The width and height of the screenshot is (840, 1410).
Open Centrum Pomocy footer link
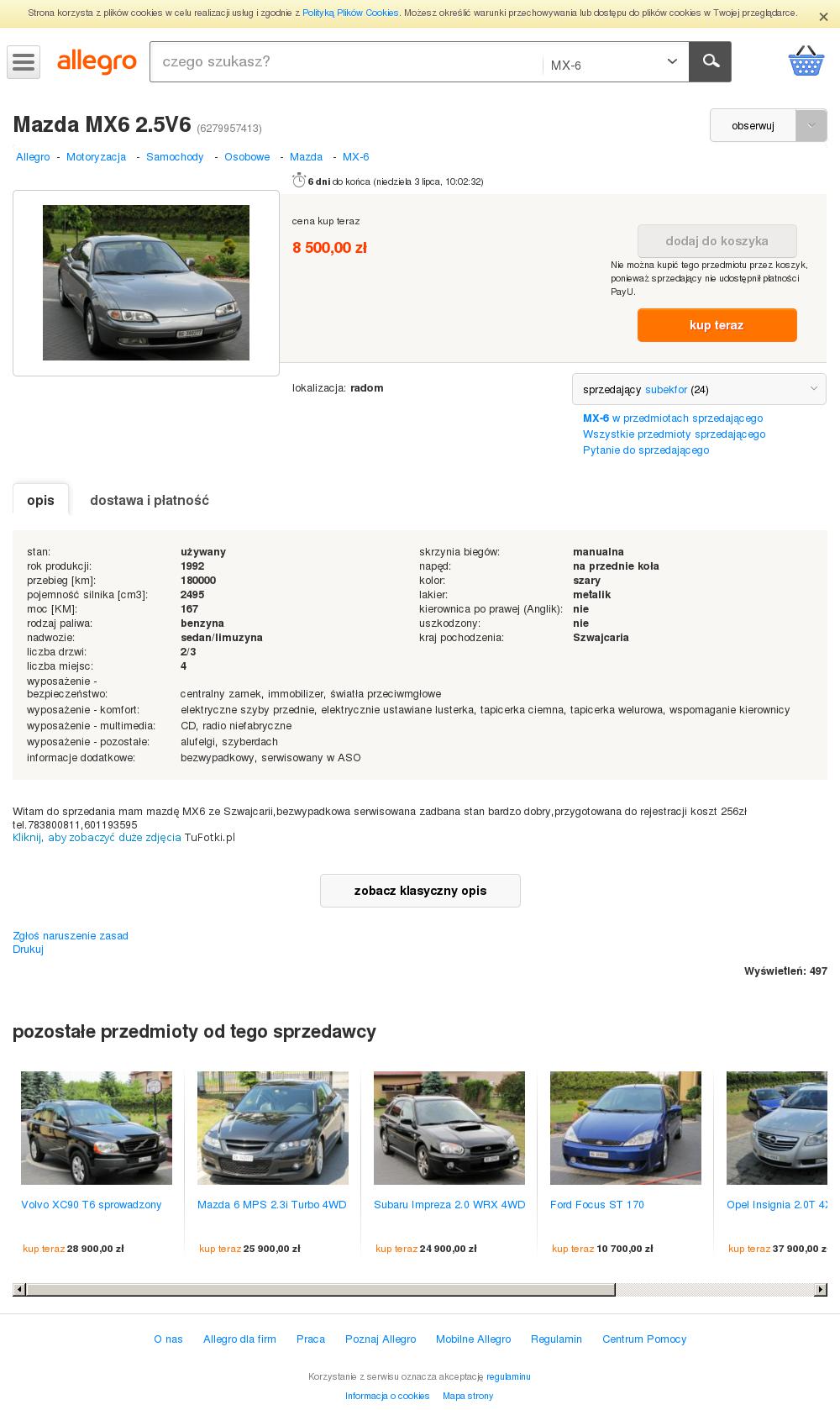pos(644,1339)
